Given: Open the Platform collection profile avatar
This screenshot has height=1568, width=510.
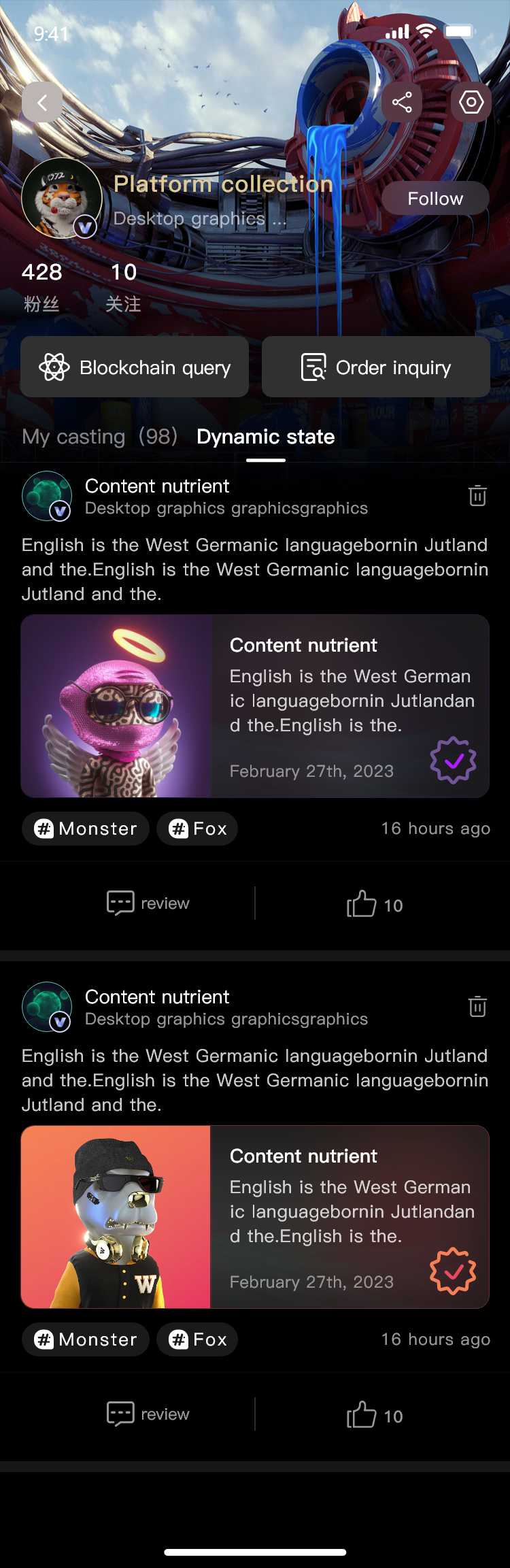Looking at the screenshot, I should click(x=62, y=198).
